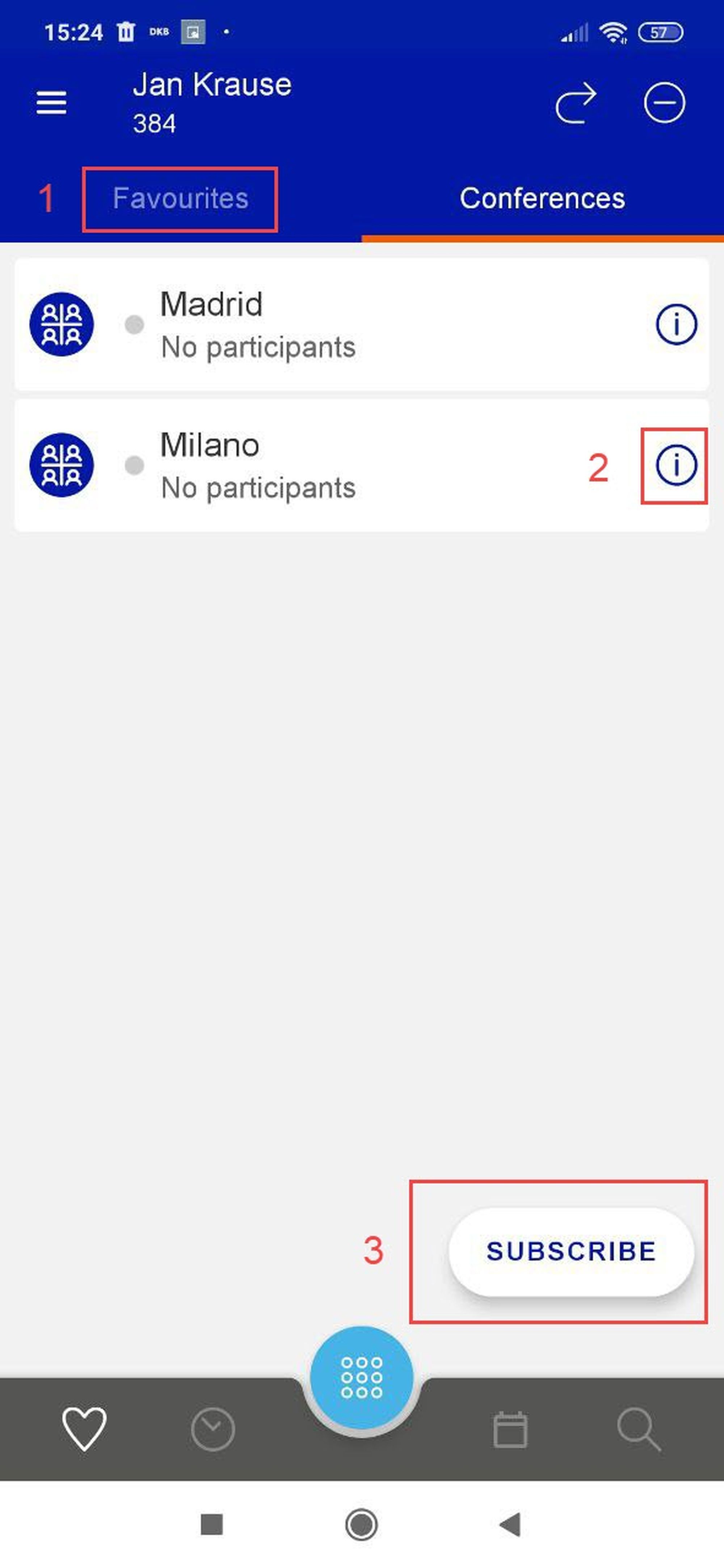
Task: Open the dial pad button
Action: [x=362, y=1378]
